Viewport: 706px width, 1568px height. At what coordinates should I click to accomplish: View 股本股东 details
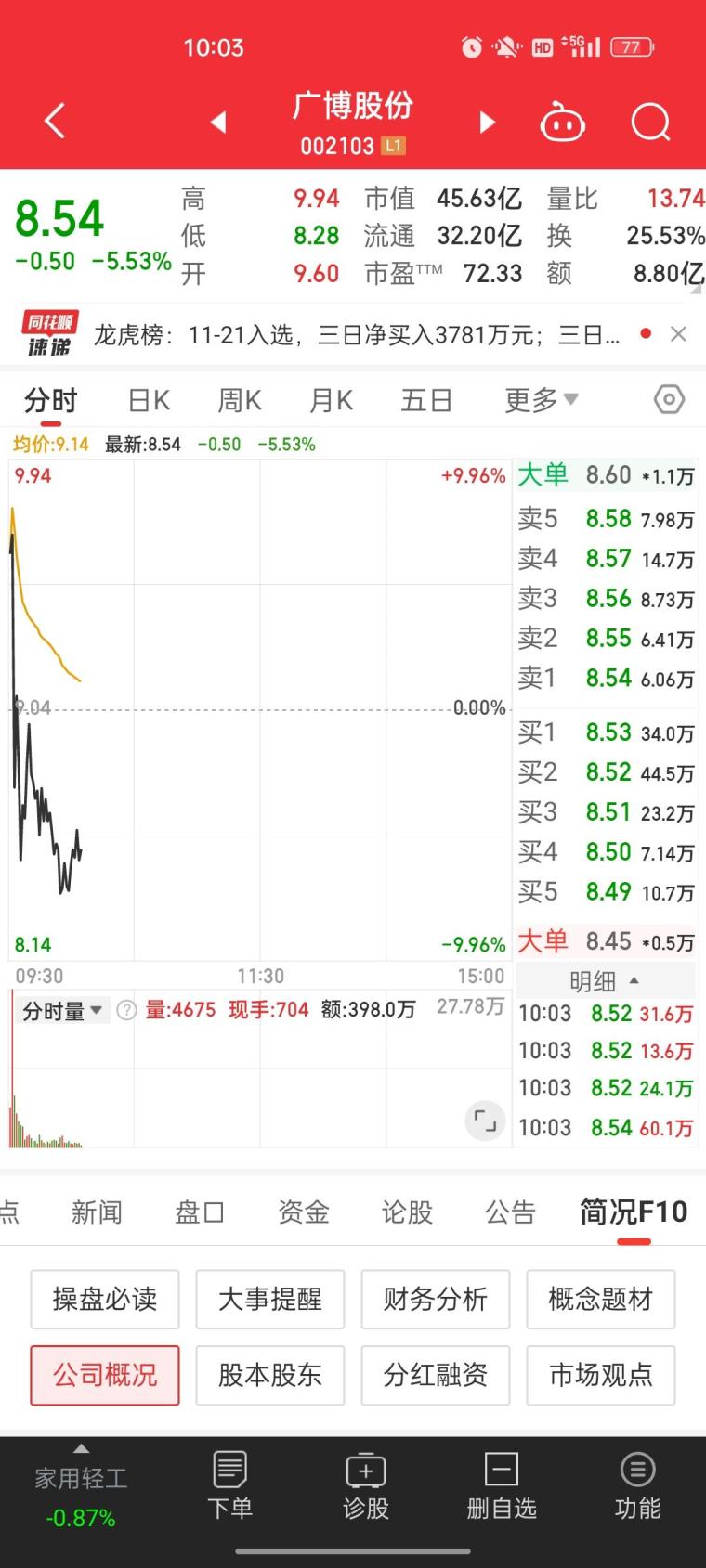(269, 1375)
